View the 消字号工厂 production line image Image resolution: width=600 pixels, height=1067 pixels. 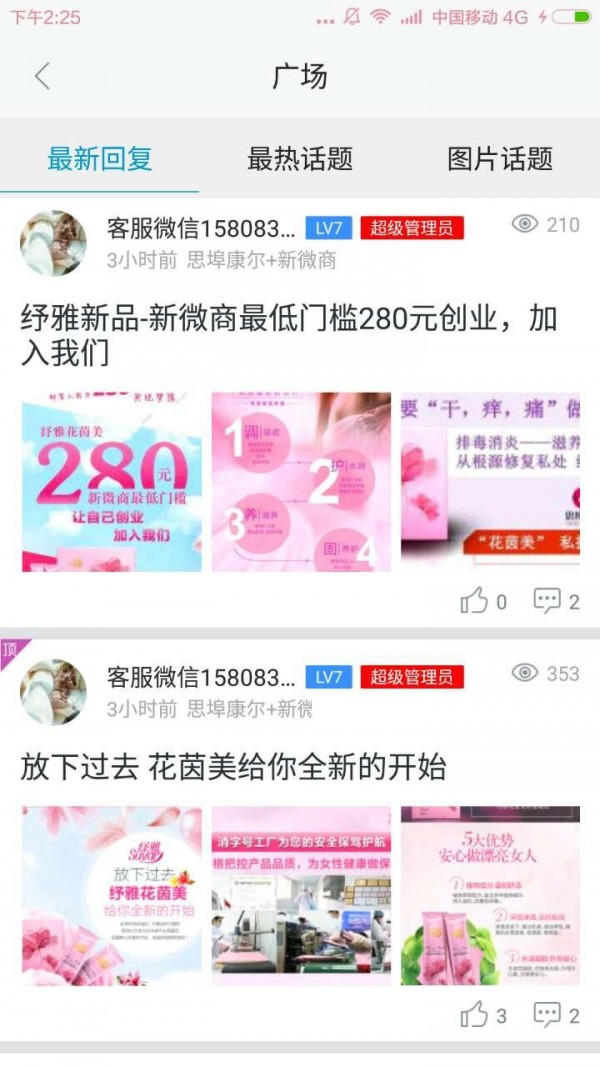pyautogui.click(x=301, y=896)
